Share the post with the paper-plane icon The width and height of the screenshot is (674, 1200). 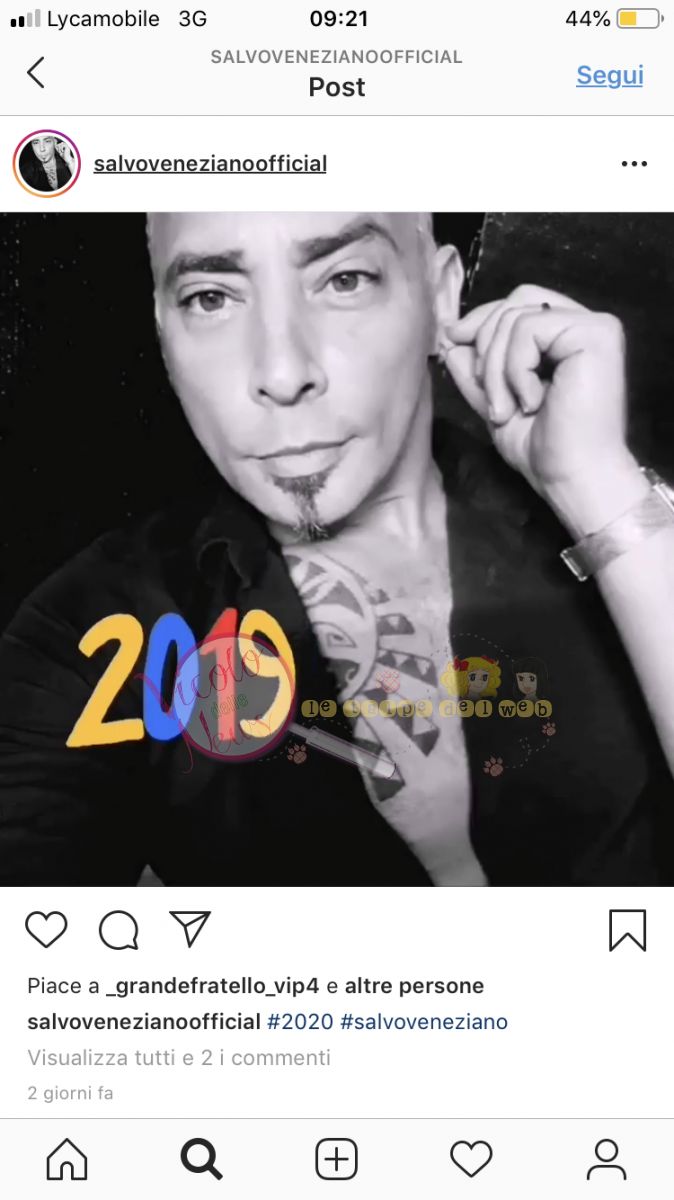[189, 929]
